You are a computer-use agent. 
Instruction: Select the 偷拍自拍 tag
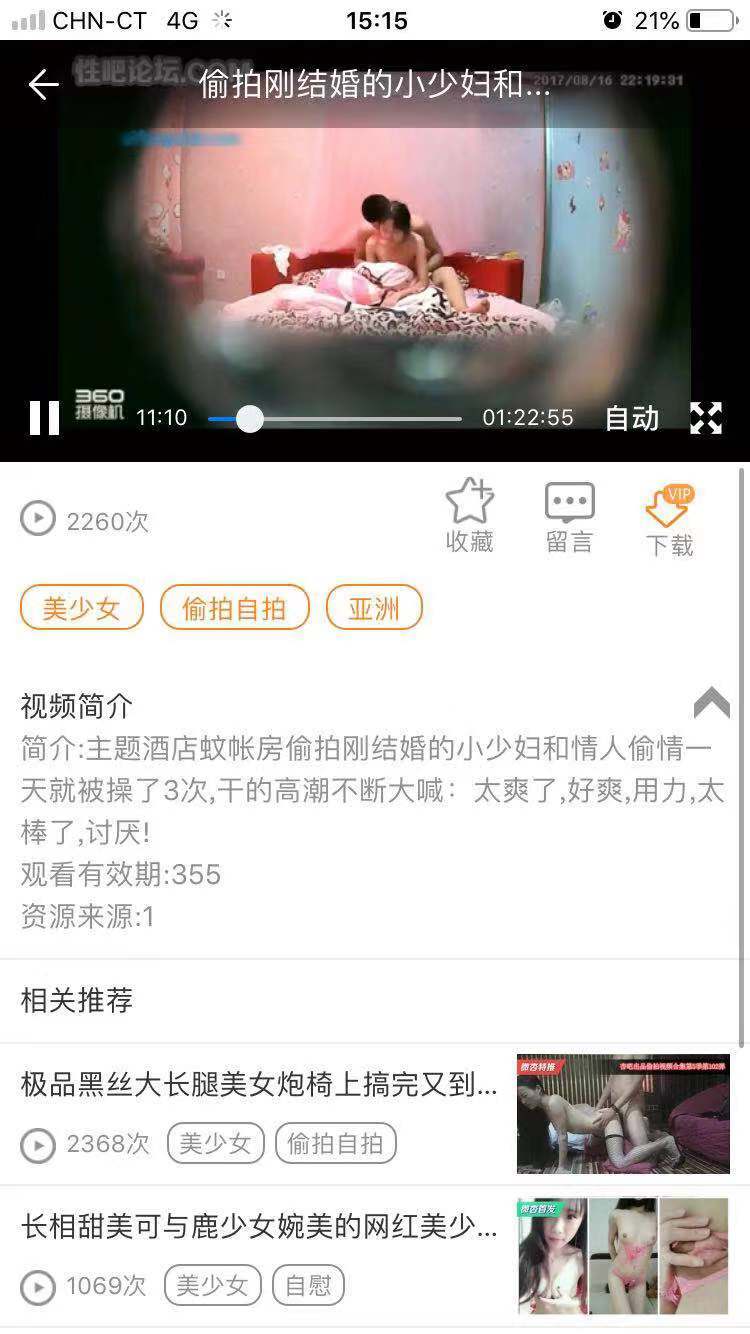point(235,607)
